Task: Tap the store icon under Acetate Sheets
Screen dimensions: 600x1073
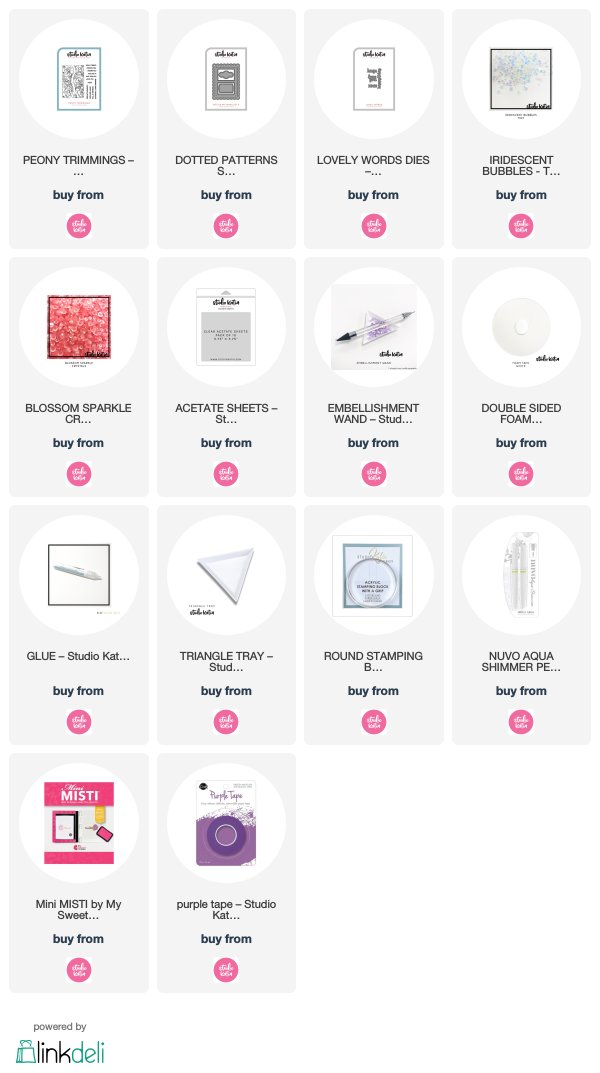Action: tap(226, 474)
